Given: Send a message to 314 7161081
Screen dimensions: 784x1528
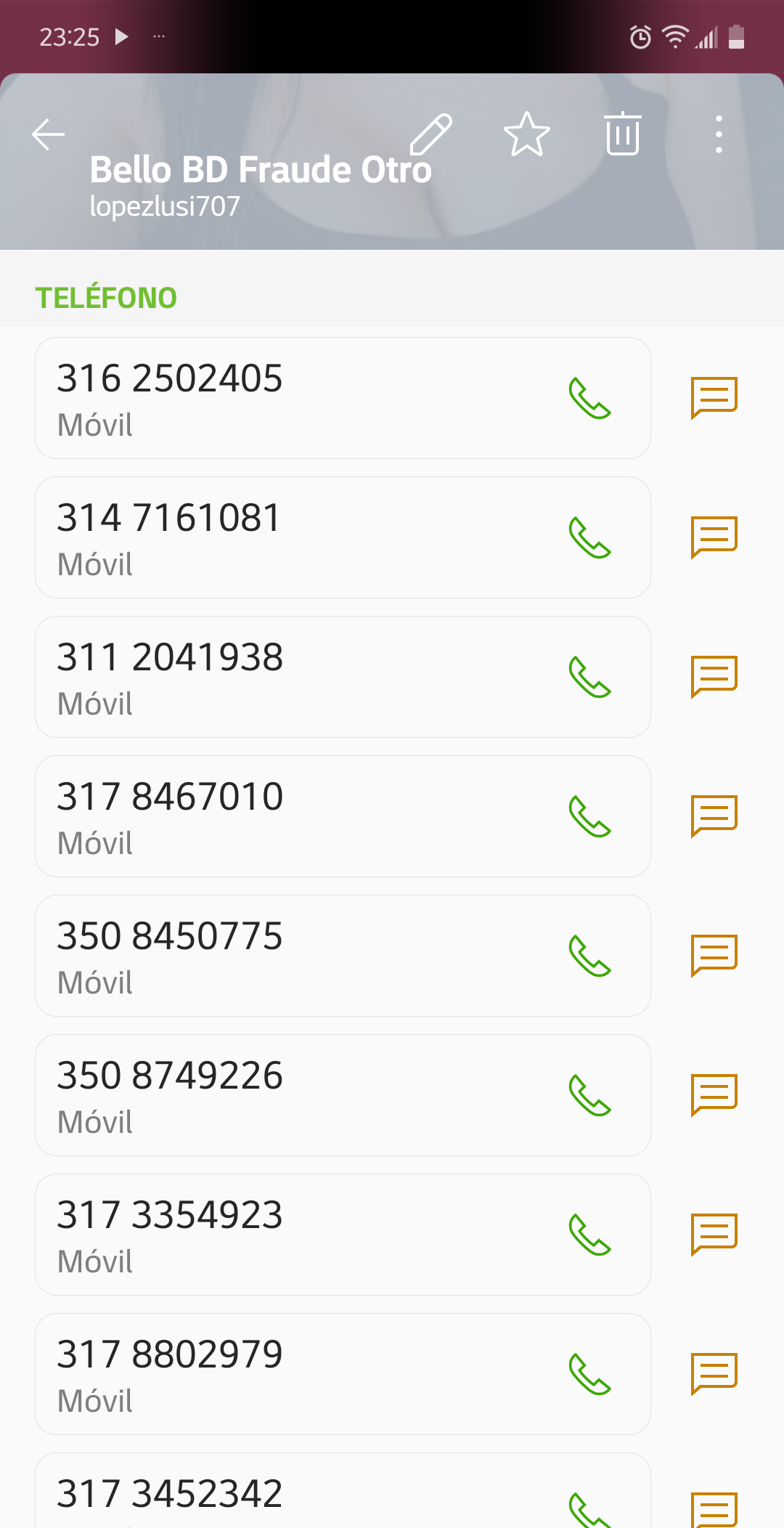Looking at the screenshot, I should tap(714, 537).
